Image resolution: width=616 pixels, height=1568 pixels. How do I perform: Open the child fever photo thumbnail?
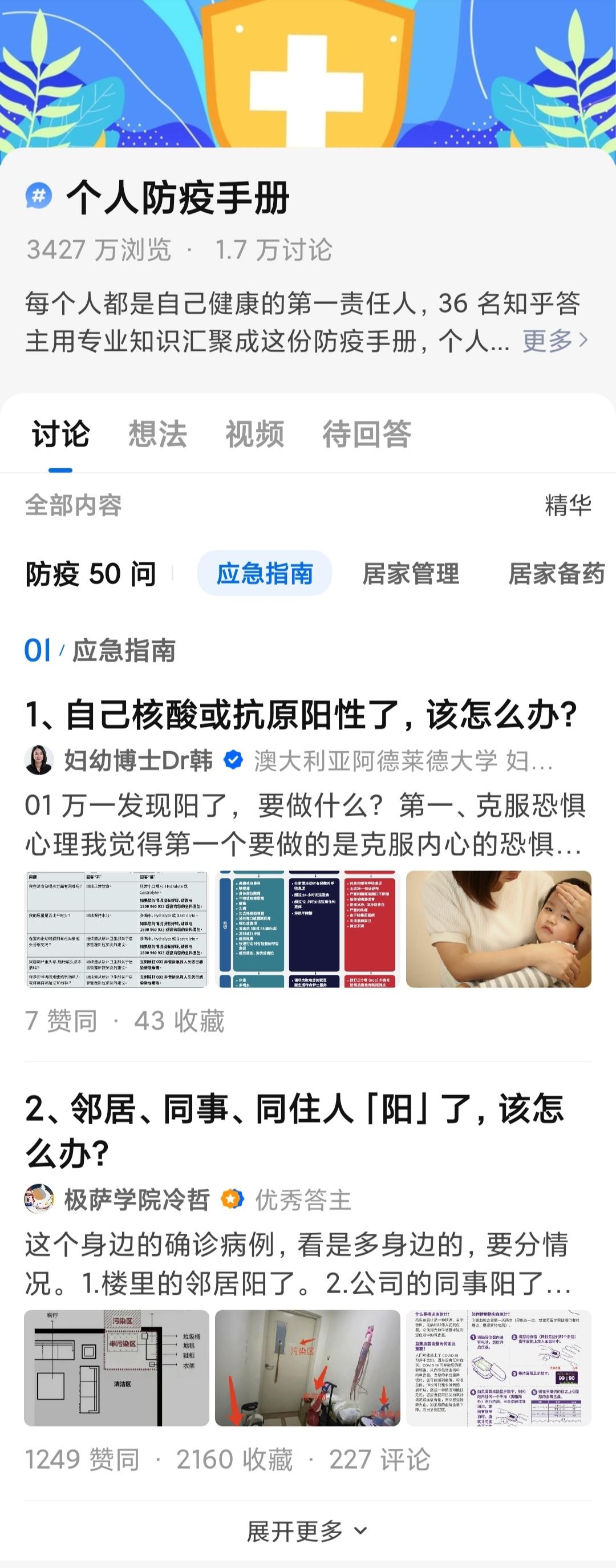(x=498, y=929)
